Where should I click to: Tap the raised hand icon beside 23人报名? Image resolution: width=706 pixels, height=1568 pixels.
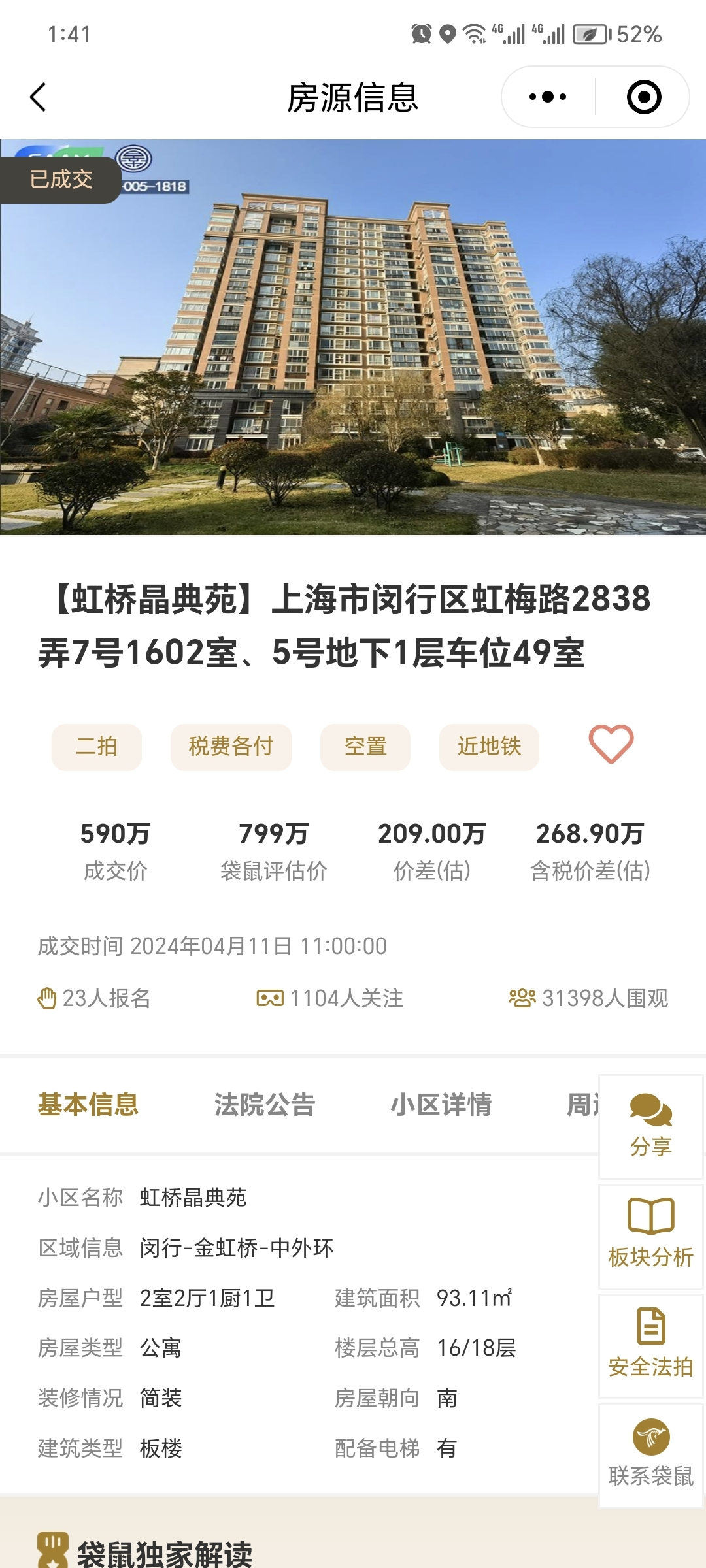pyautogui.click(x=47, y=999)
